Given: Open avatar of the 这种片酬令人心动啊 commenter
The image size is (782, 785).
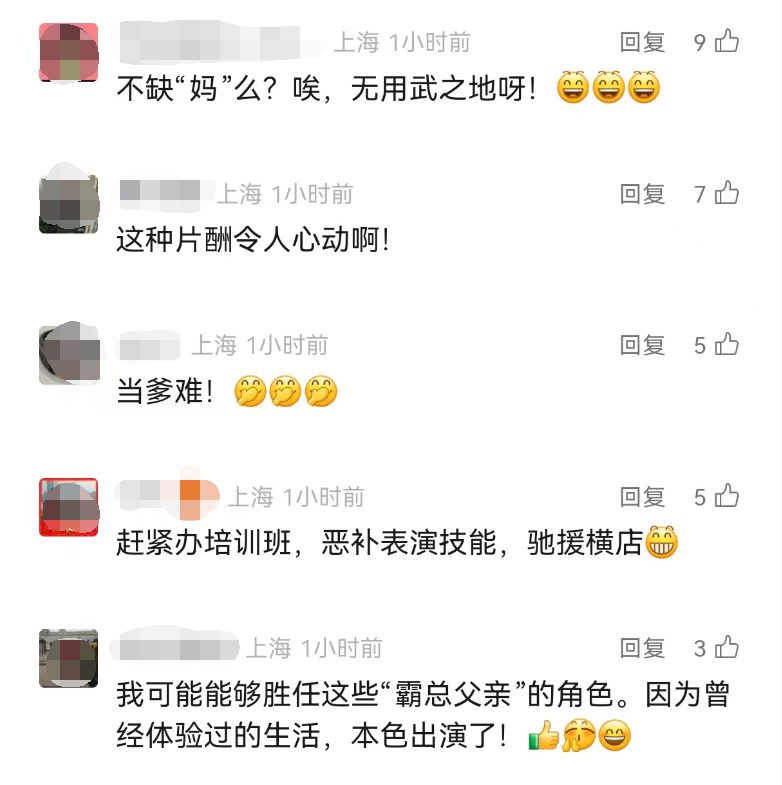Looking at the screenshot, I should 68,203.
